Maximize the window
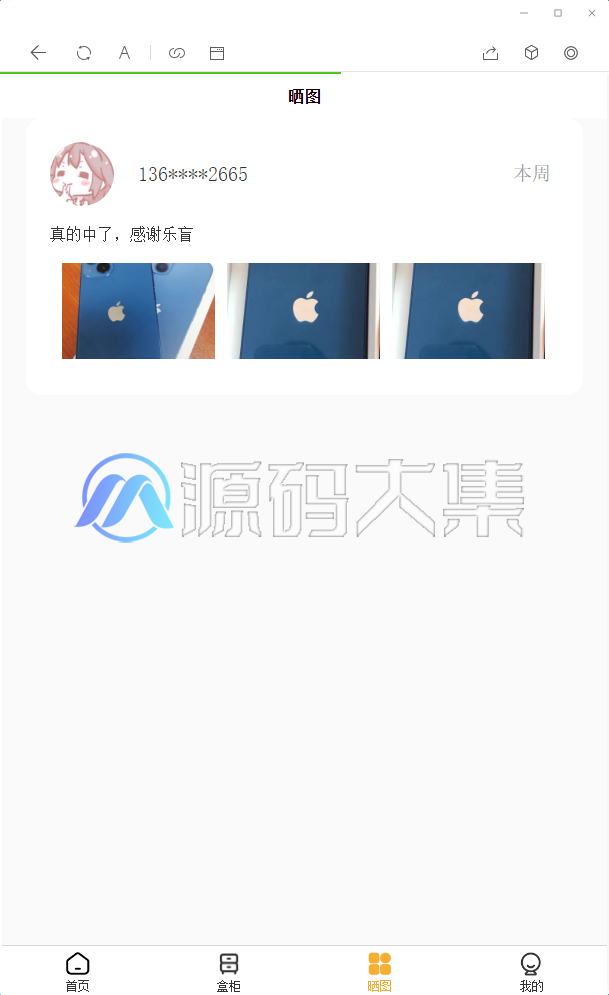 click(558, 13)
